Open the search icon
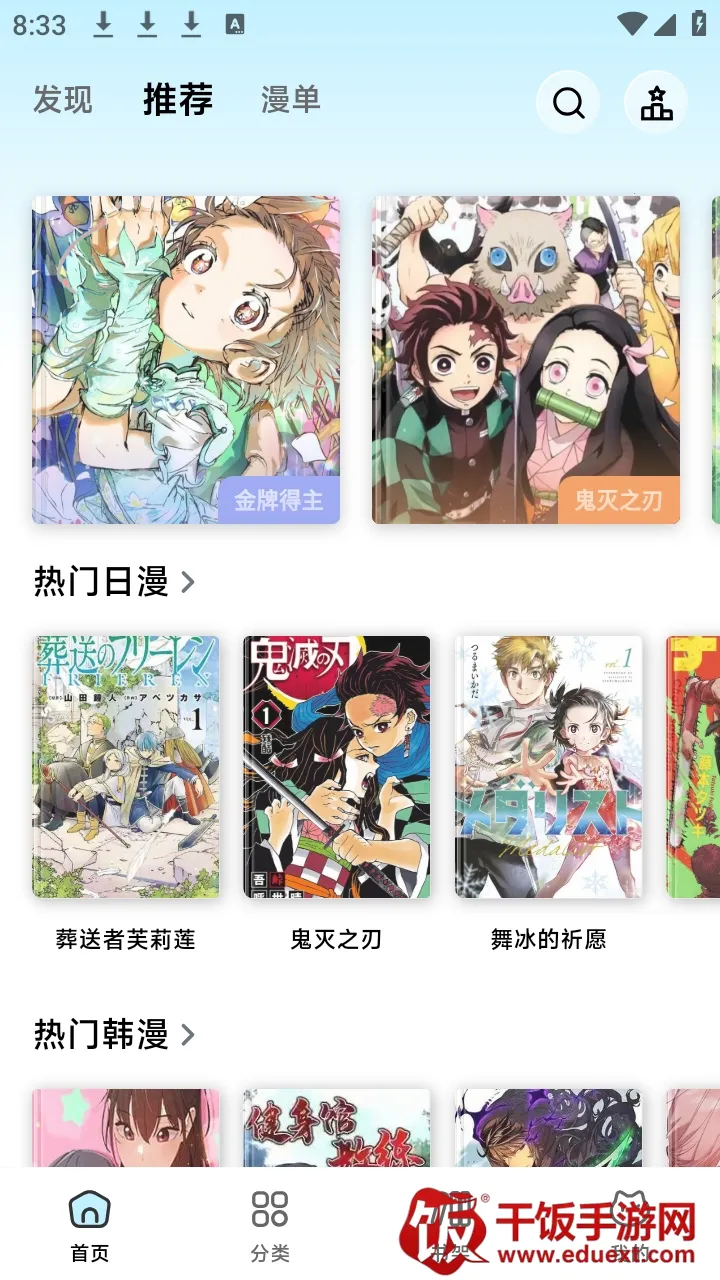 (x=568, y=102)
